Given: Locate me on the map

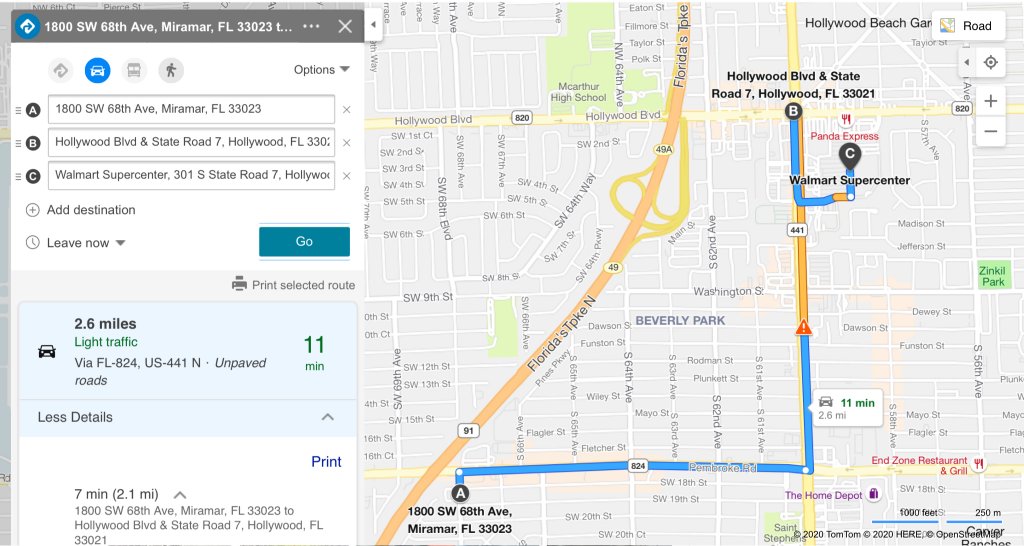Looking at the screenshot, I should pos(990,63).
